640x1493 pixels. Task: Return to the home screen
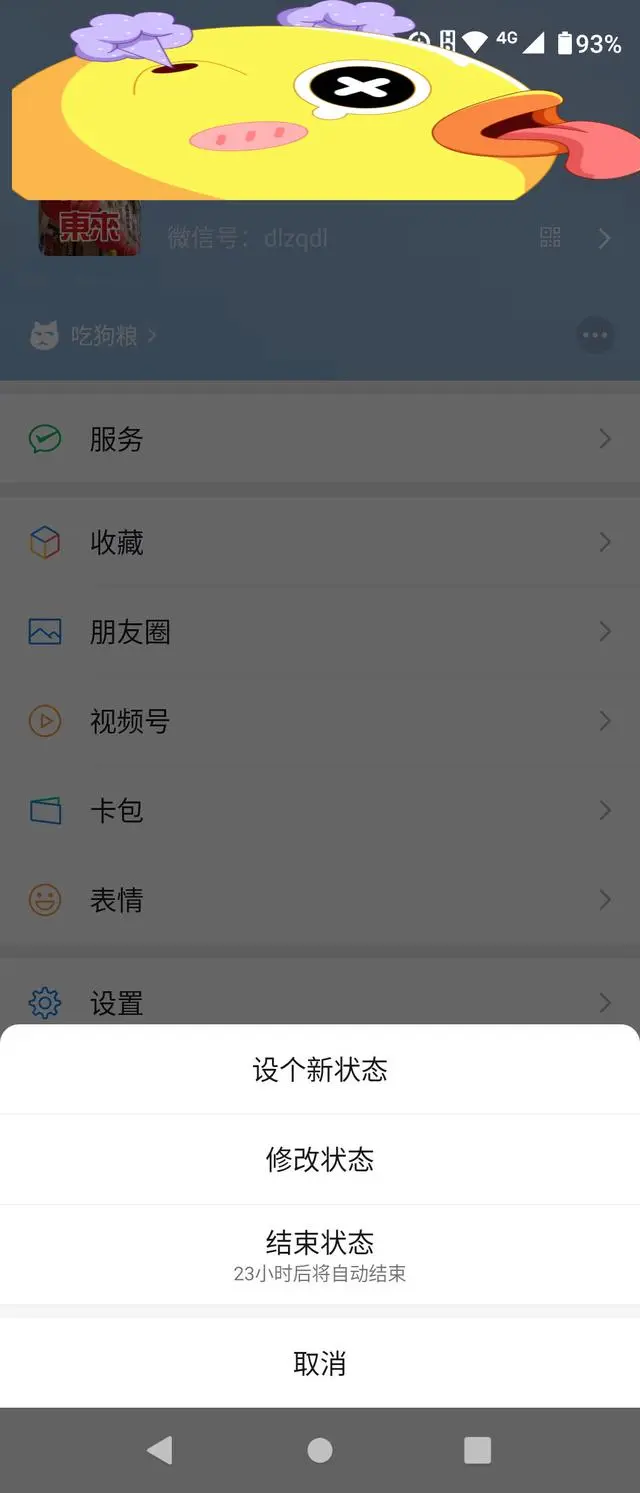[x=320, y=1450]
